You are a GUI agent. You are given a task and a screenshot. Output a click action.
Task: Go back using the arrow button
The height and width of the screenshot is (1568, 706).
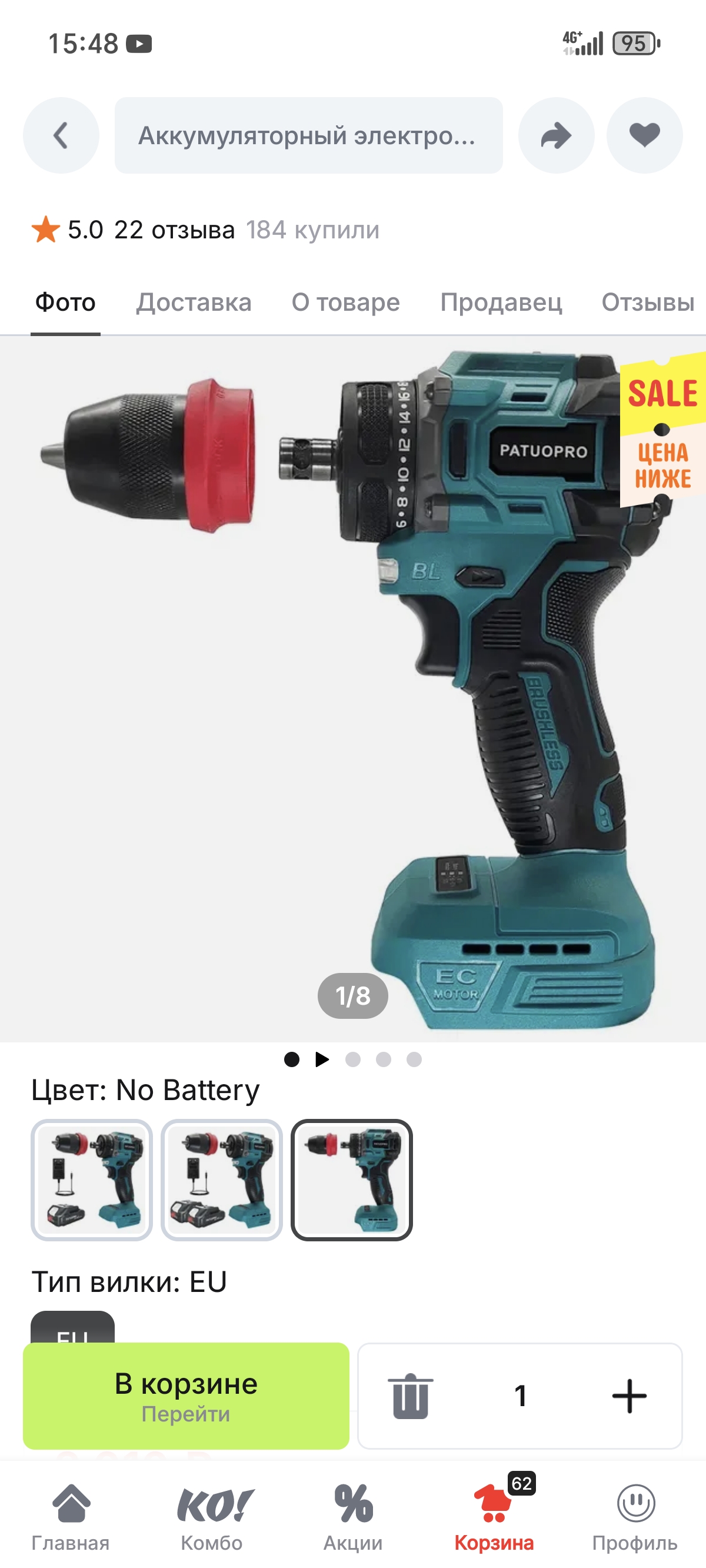pyautogui.click(x=61, y=135)
